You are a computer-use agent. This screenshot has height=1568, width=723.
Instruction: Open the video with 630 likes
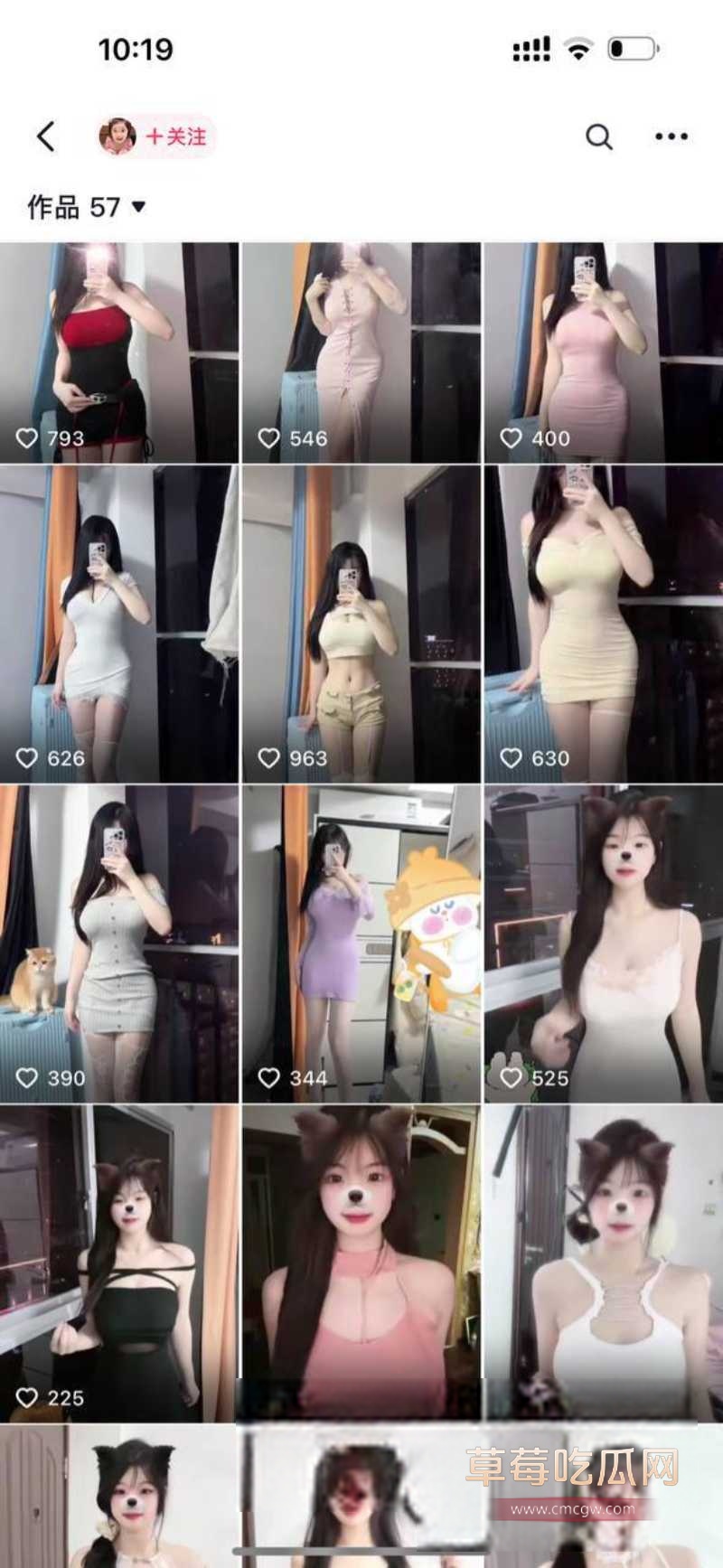(x=603, y=624)
